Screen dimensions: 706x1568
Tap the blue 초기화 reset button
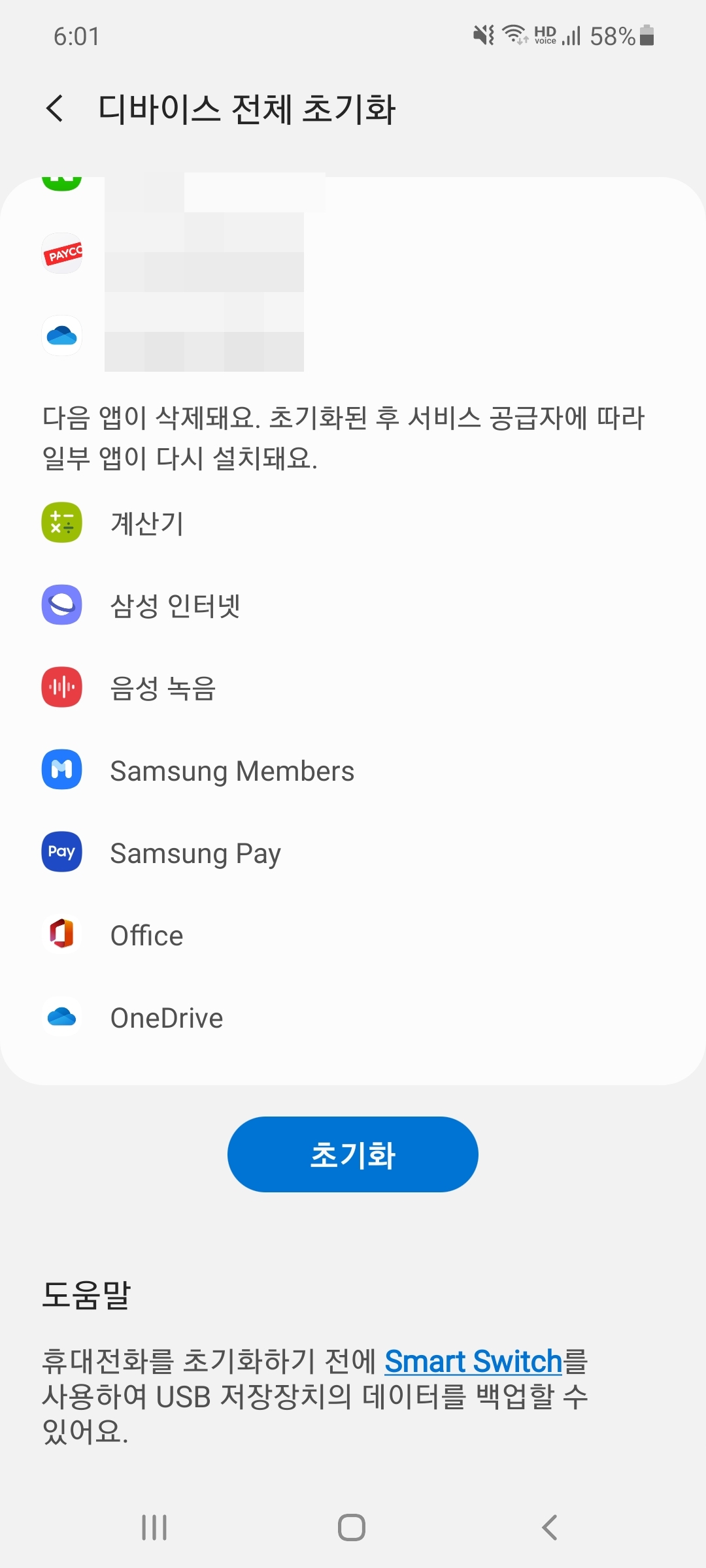(x=352, y=1154)
